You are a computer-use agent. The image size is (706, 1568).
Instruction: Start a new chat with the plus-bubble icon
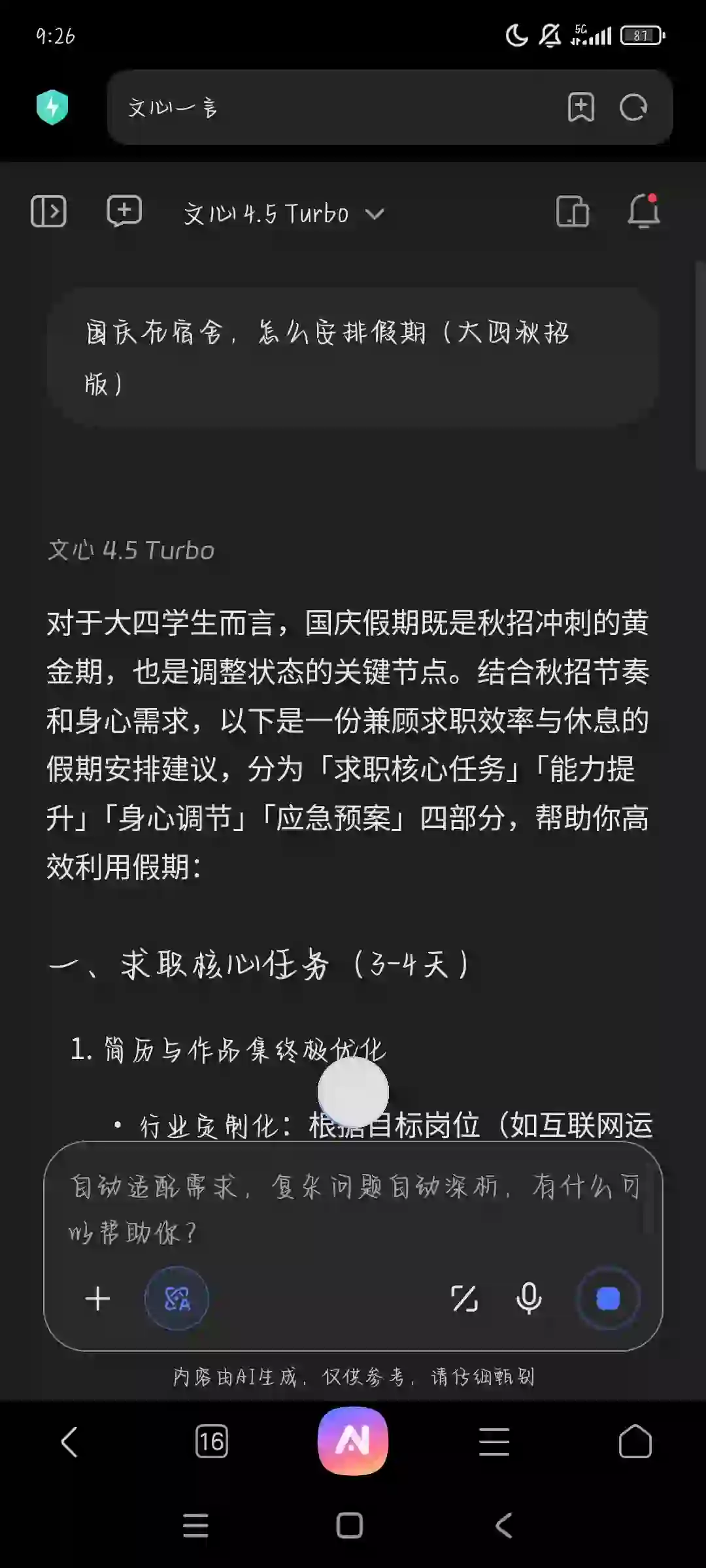[124, 211]
